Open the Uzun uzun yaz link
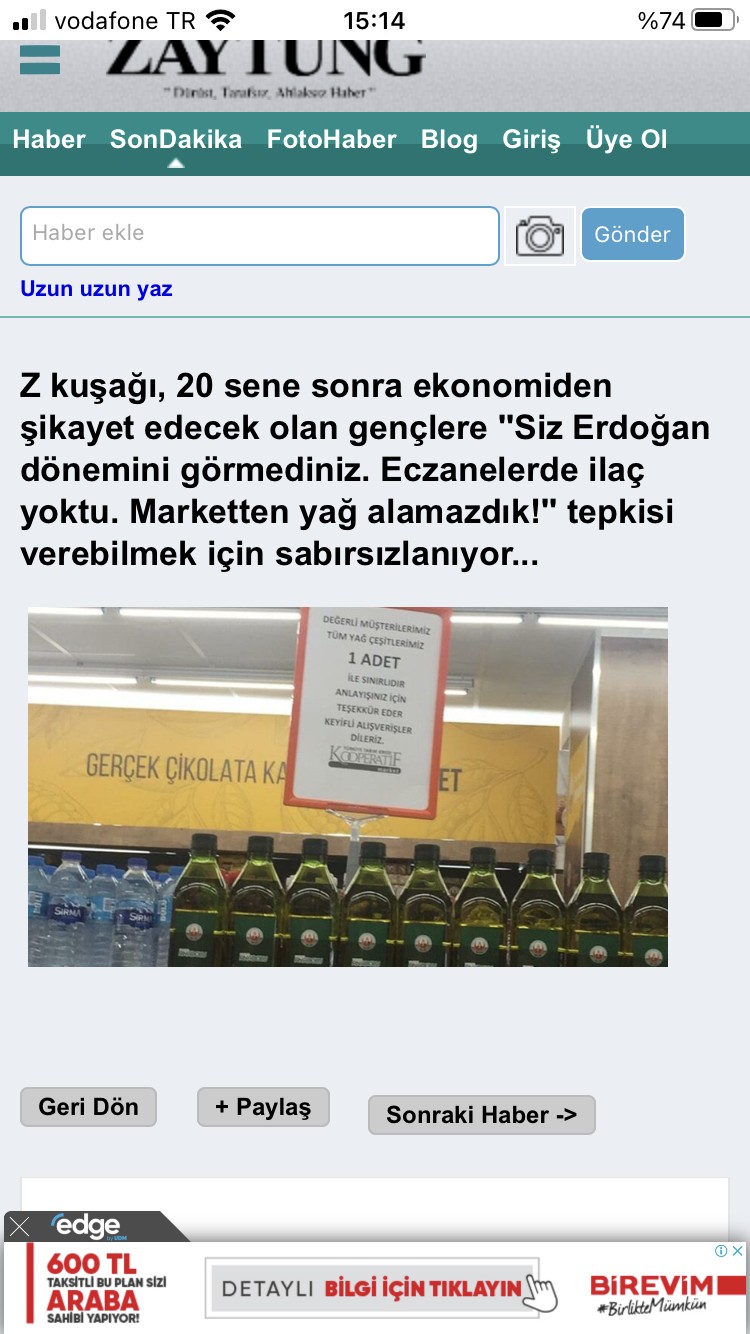This screenshot has width=750, height=1334. (96, 289)
